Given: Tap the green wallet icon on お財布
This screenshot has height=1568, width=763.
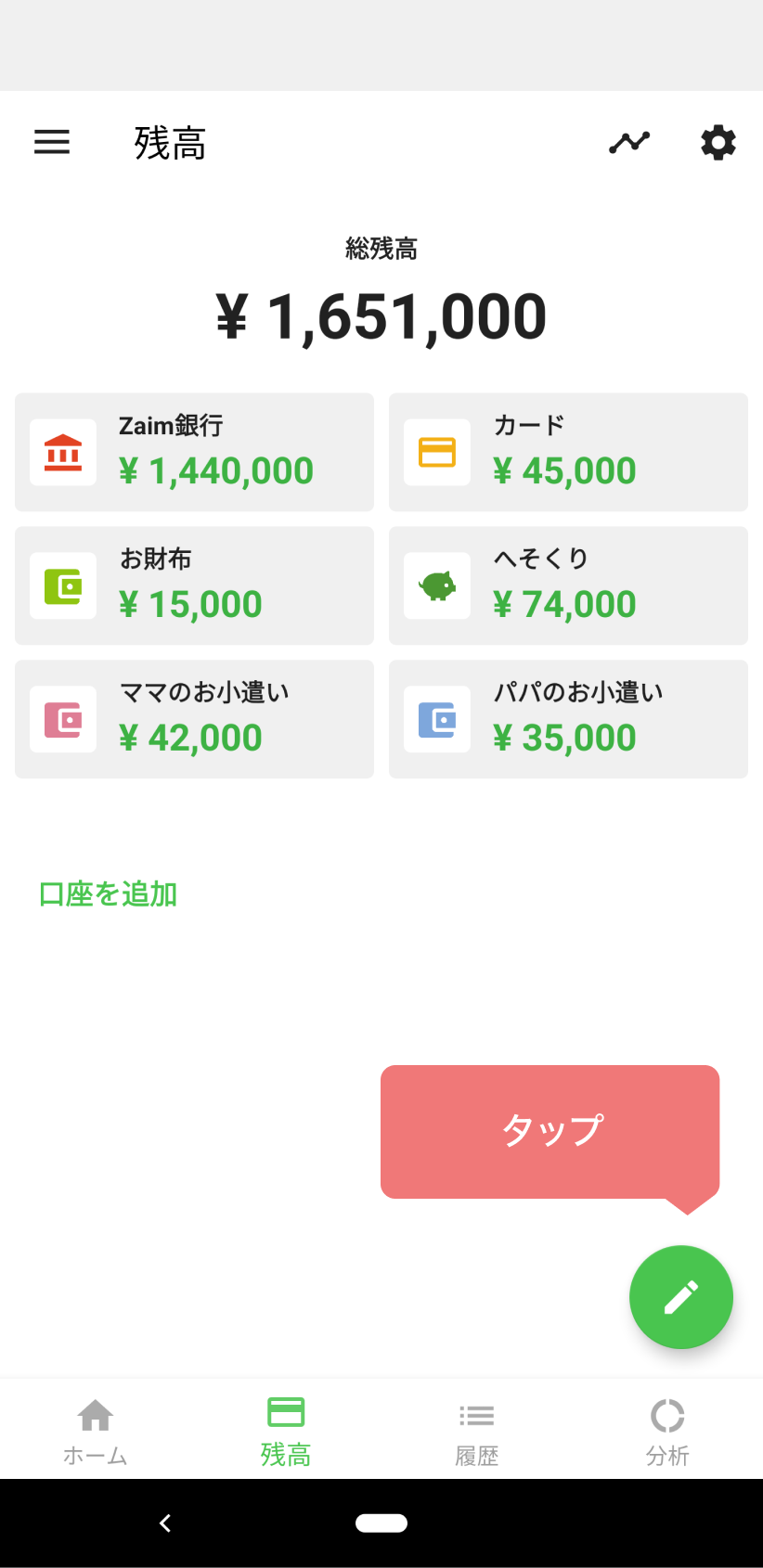Looking at the screenshot, I should (x=62, y=585).
